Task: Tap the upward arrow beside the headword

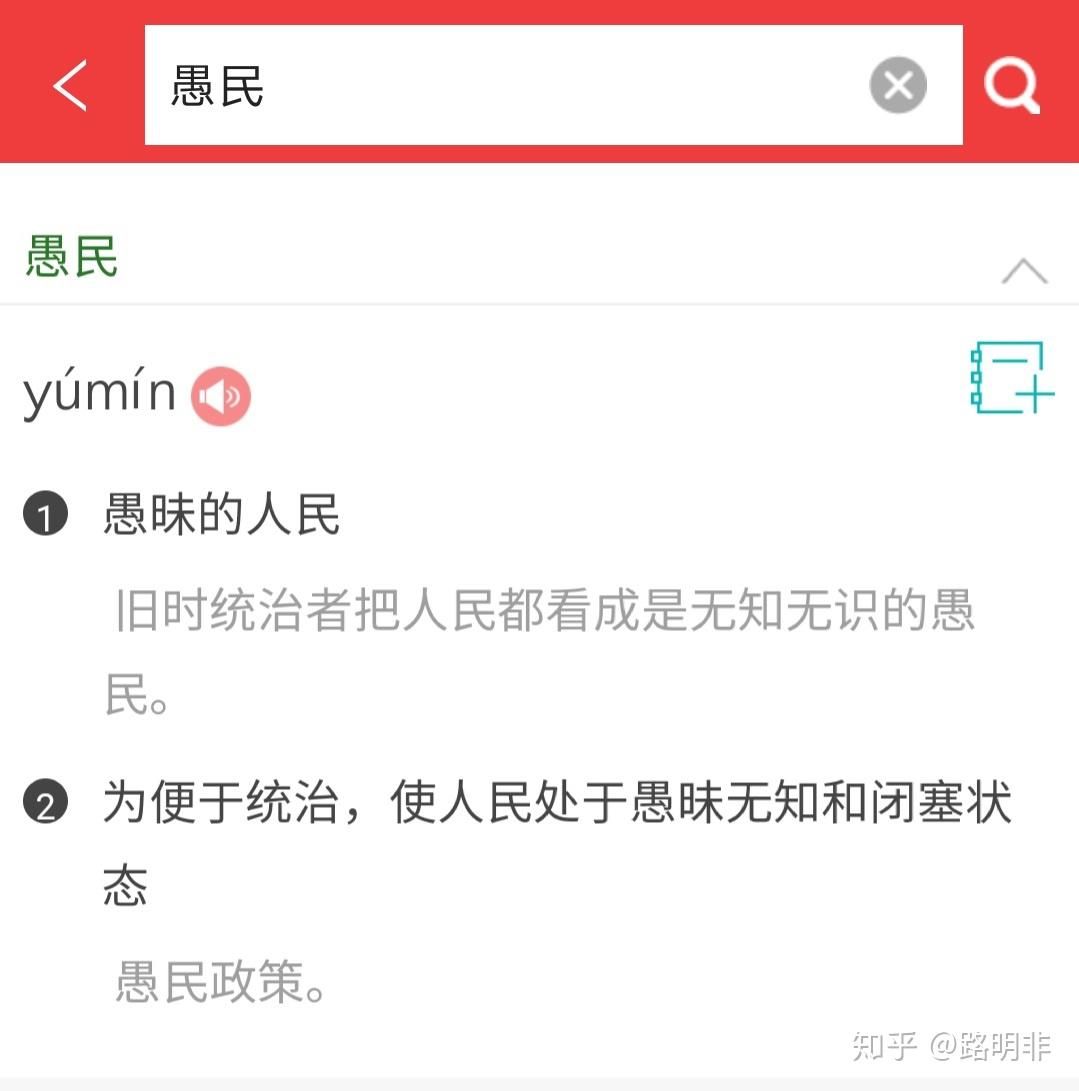Action: point(1022,267)
